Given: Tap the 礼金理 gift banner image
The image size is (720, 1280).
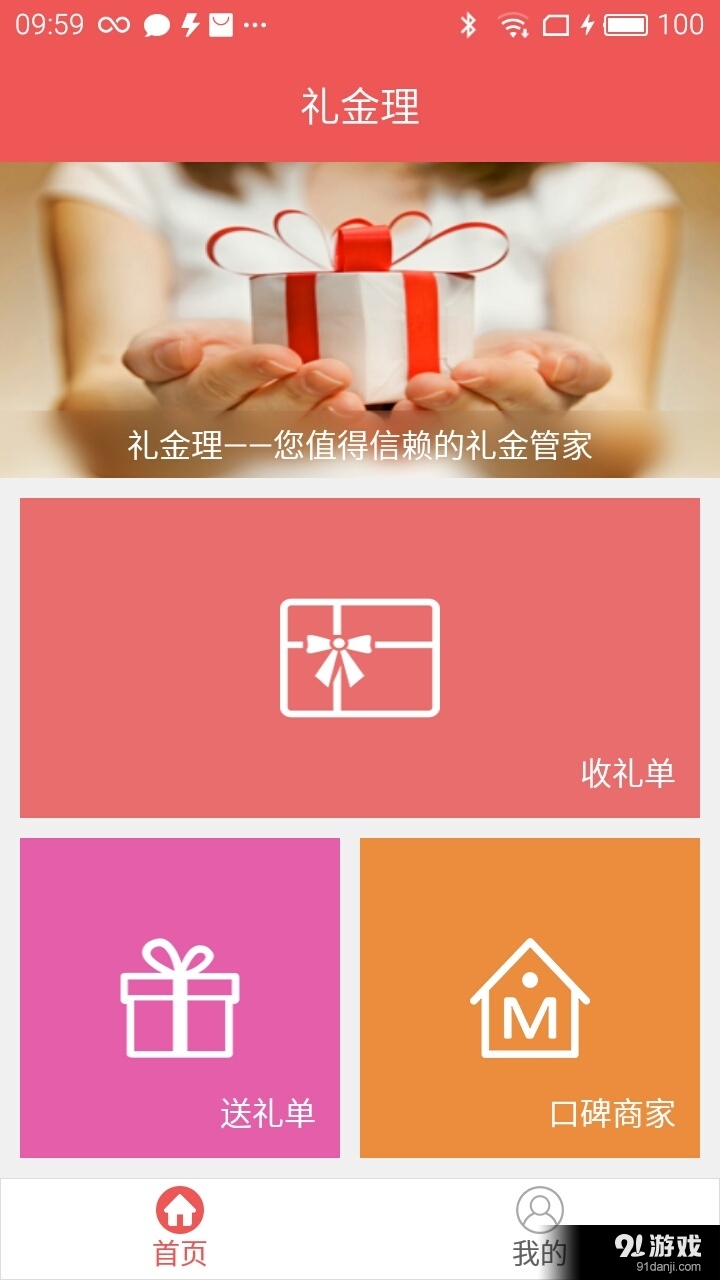Looking at the screenshot, I should 360,319.
